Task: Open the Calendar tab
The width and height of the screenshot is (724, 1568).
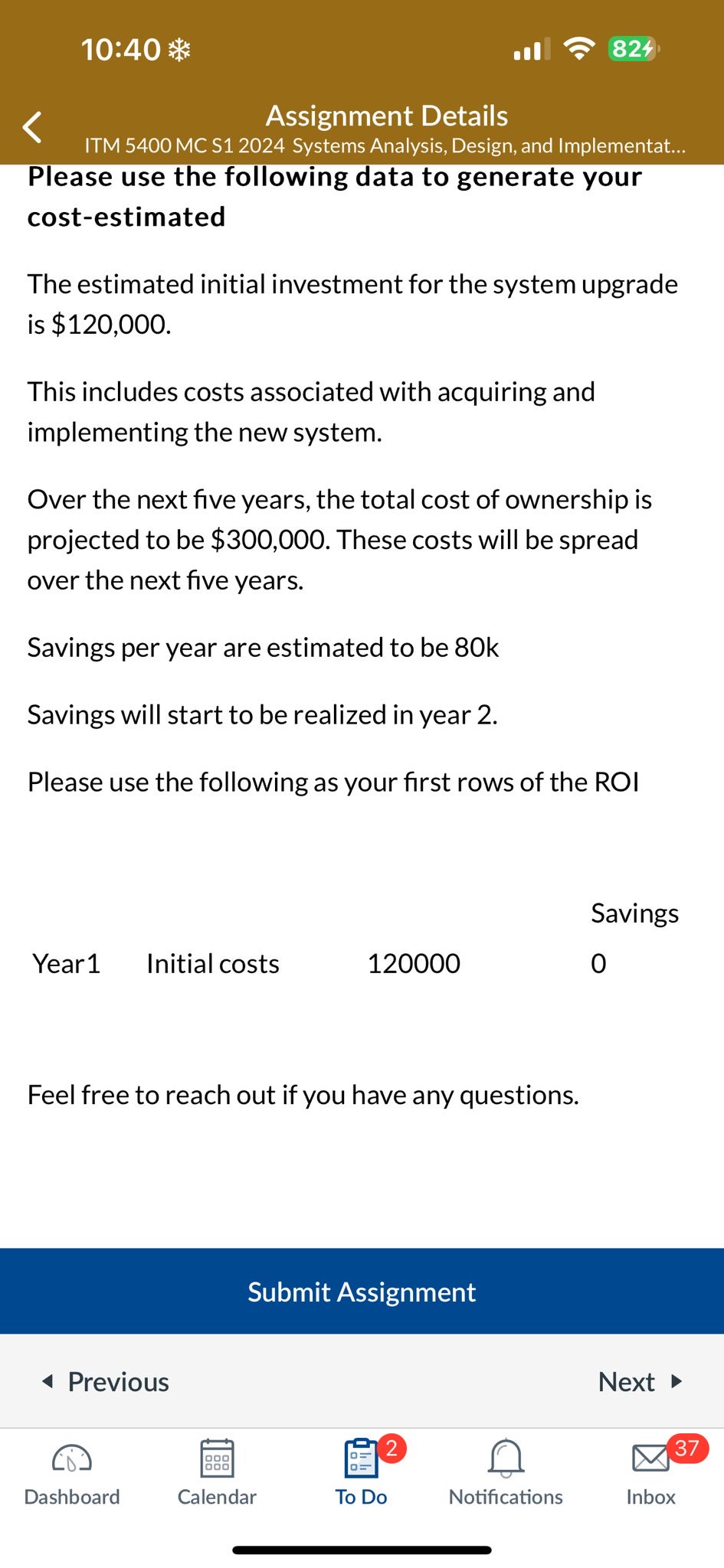Action: [x=217, y=1474]
